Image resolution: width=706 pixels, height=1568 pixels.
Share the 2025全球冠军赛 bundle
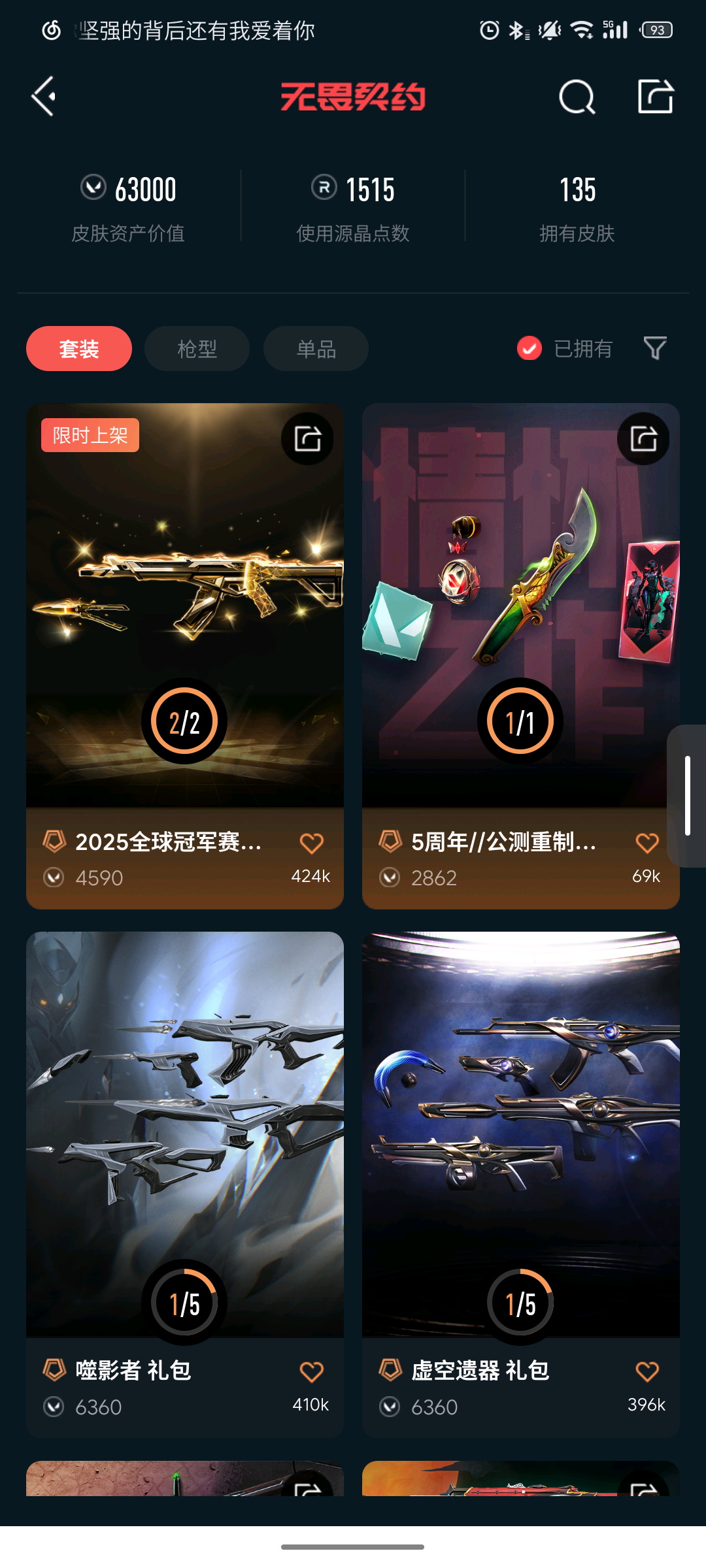tap(307, 438)
